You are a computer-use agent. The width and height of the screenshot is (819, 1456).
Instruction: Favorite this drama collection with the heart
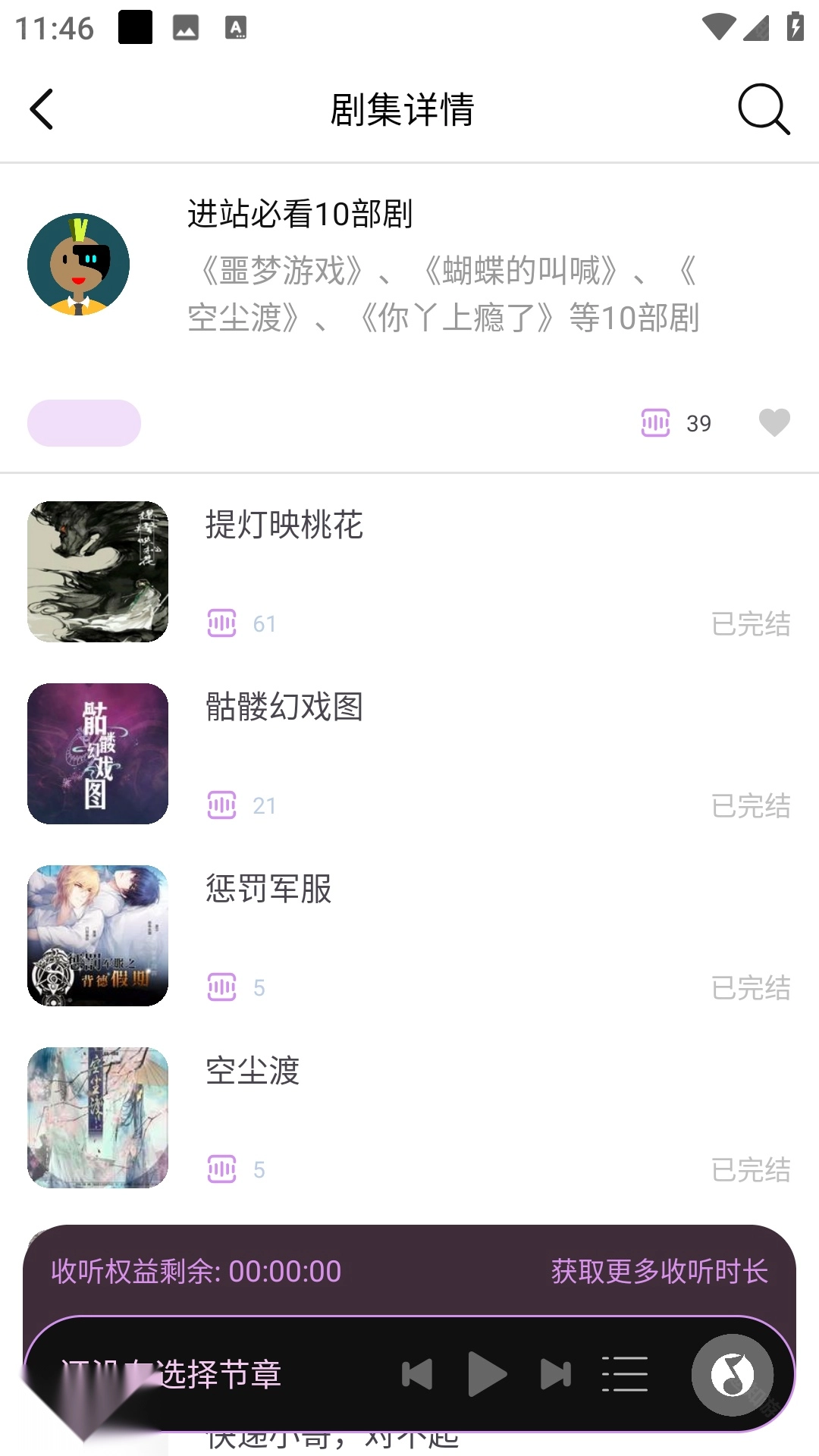(x=774, y=422)
